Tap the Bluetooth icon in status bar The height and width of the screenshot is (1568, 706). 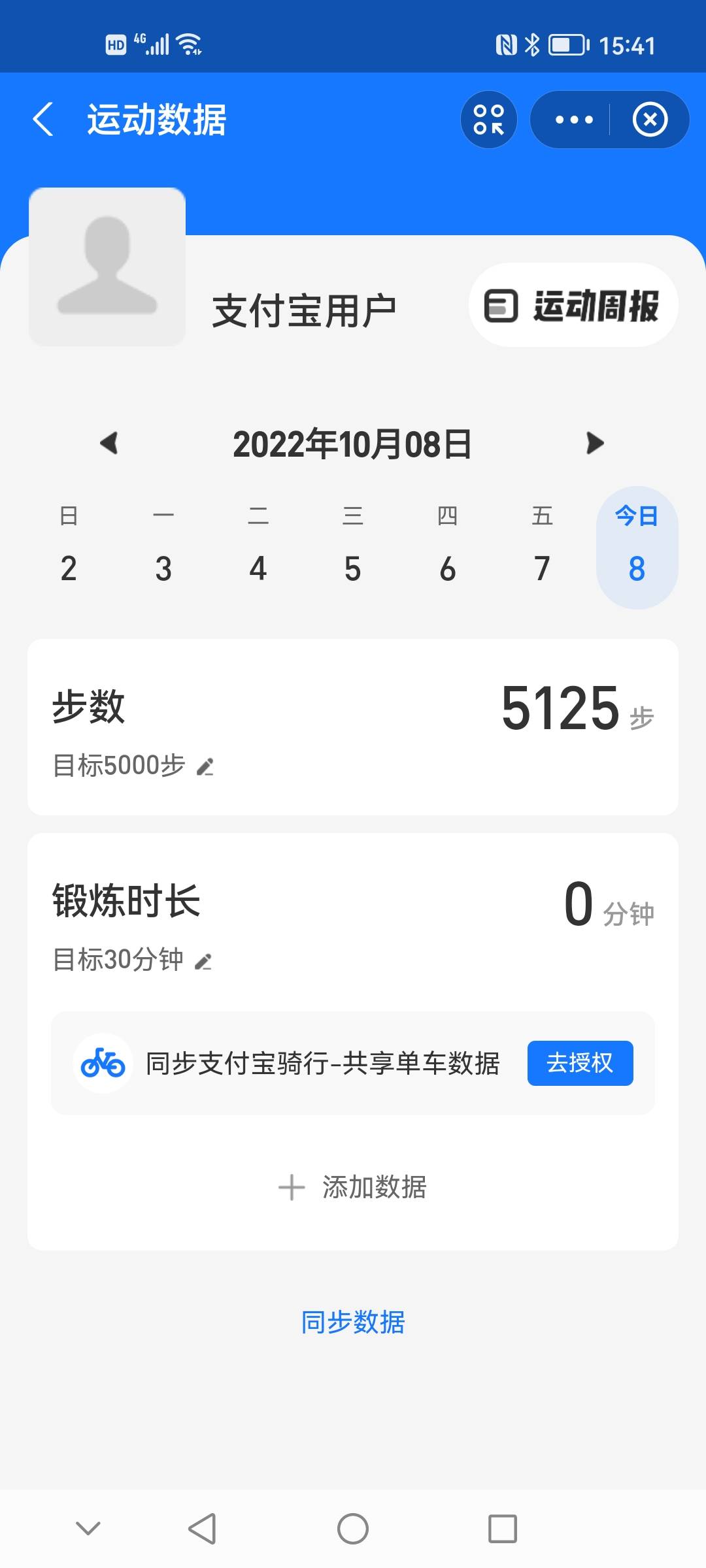tap(532, 44)
